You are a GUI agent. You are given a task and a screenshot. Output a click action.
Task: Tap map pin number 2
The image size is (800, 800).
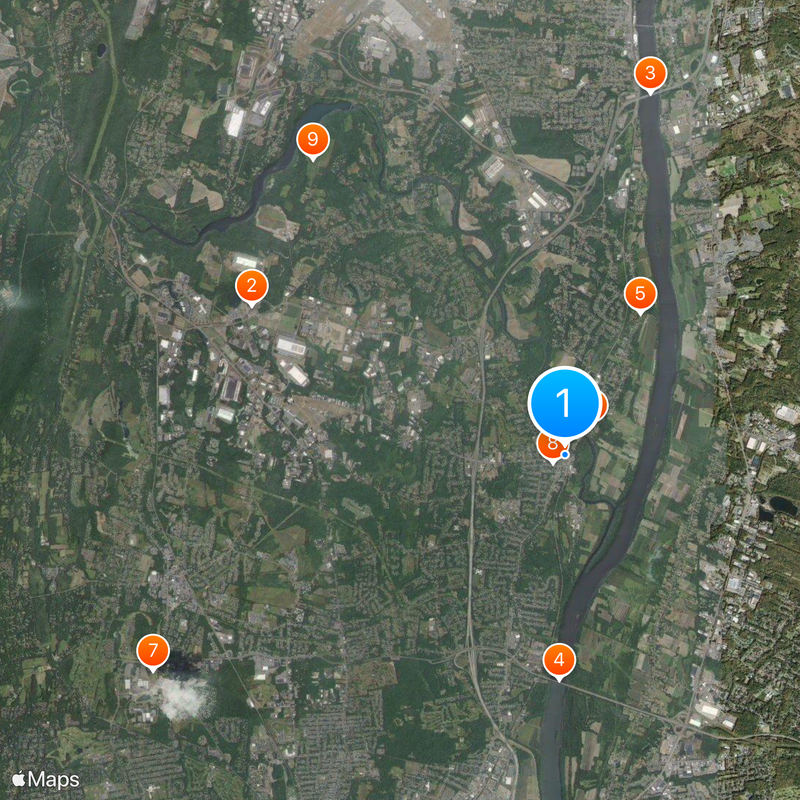(251, 286)
